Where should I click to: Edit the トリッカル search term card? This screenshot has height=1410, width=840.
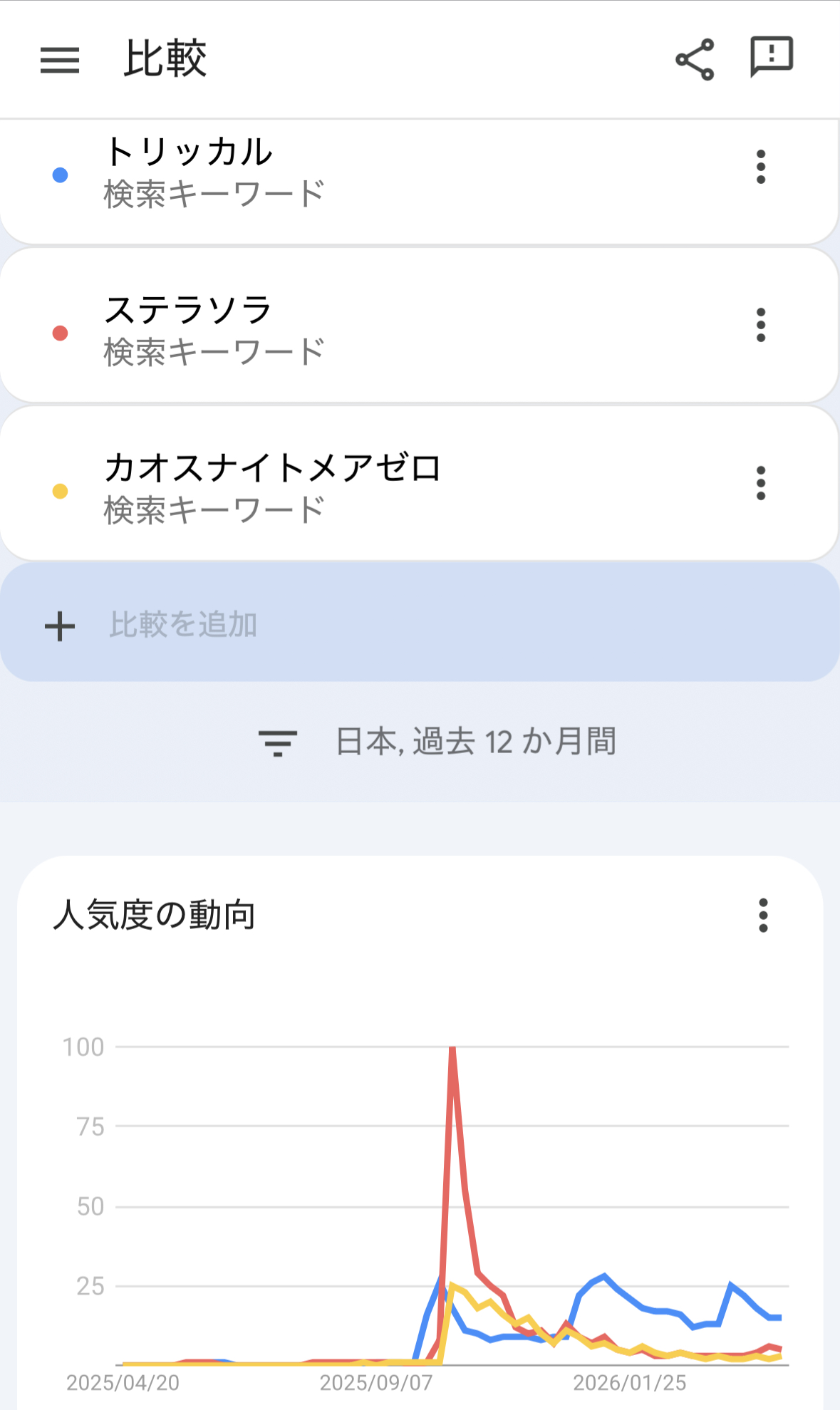click(356, 173)
